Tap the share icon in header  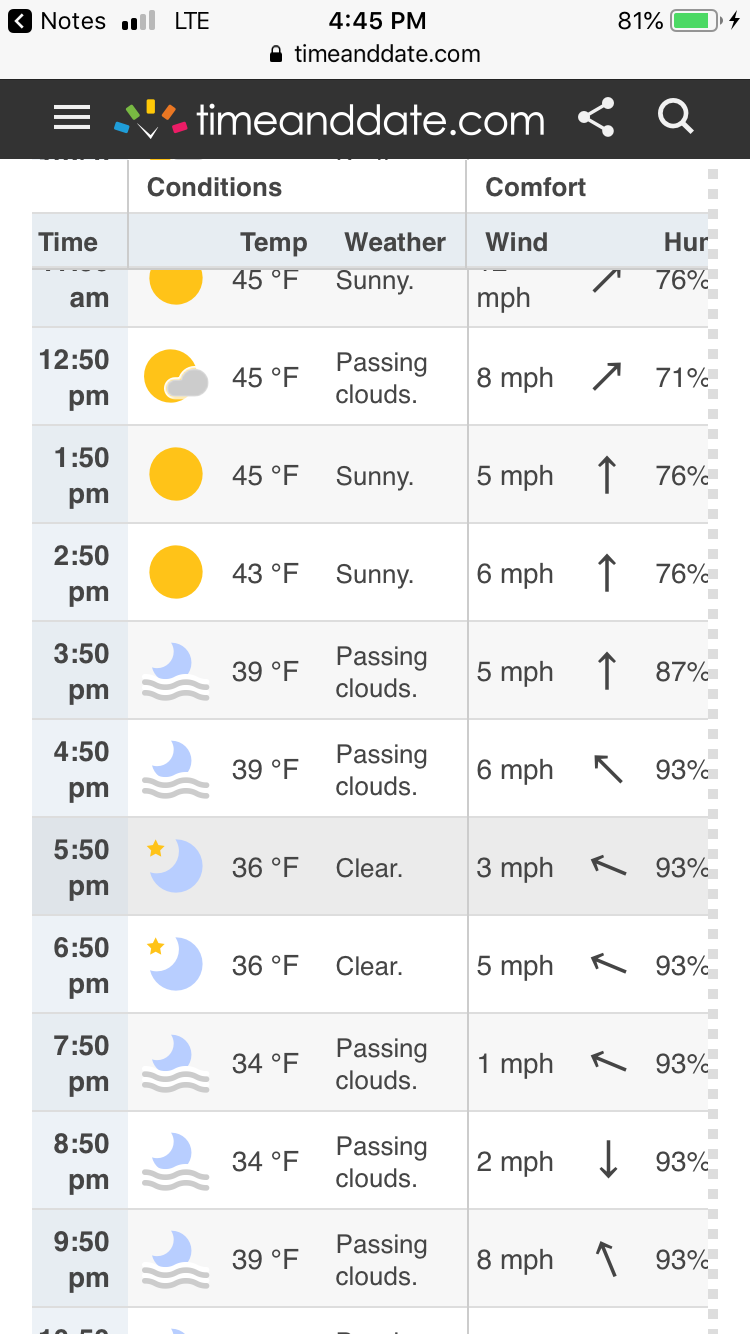coord(596,118)
